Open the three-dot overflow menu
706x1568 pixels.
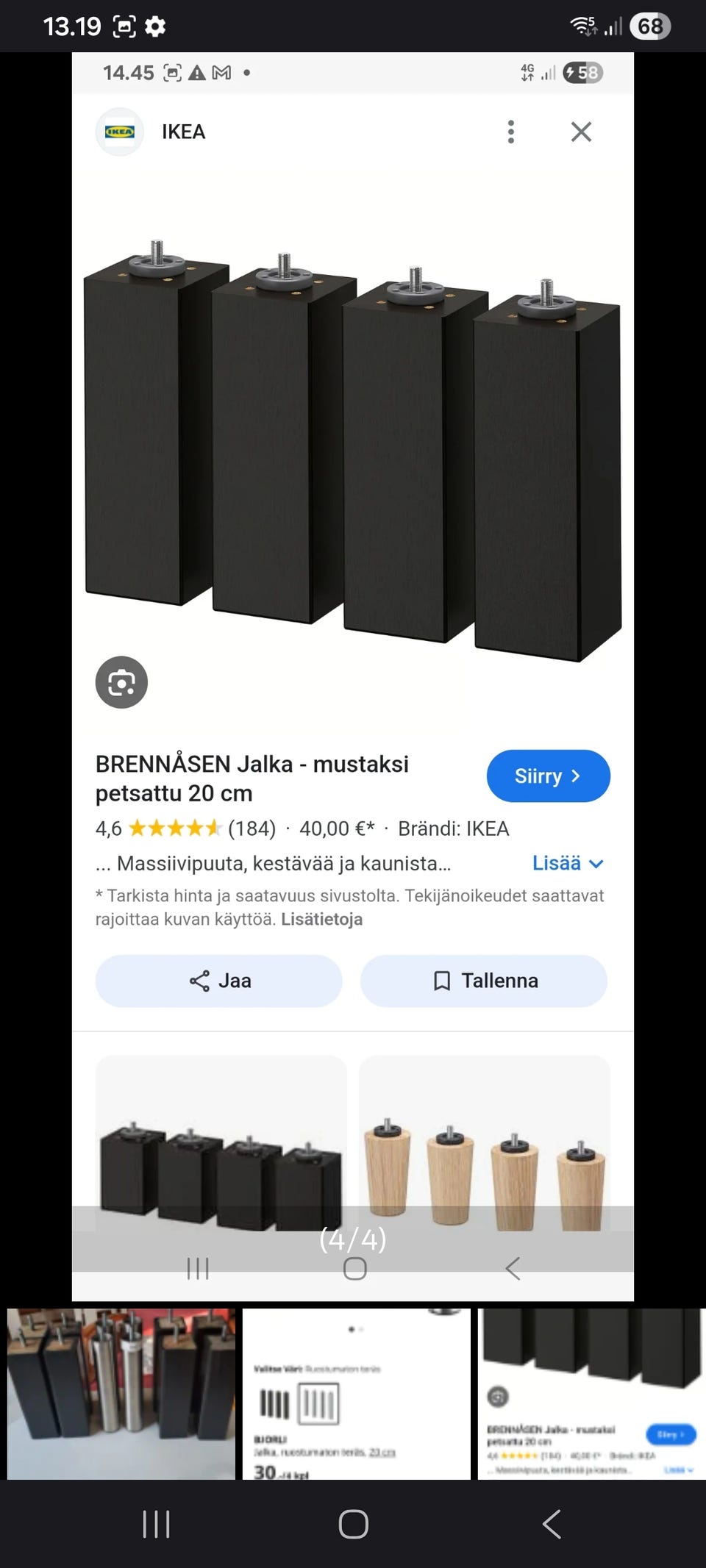(510, 132)
